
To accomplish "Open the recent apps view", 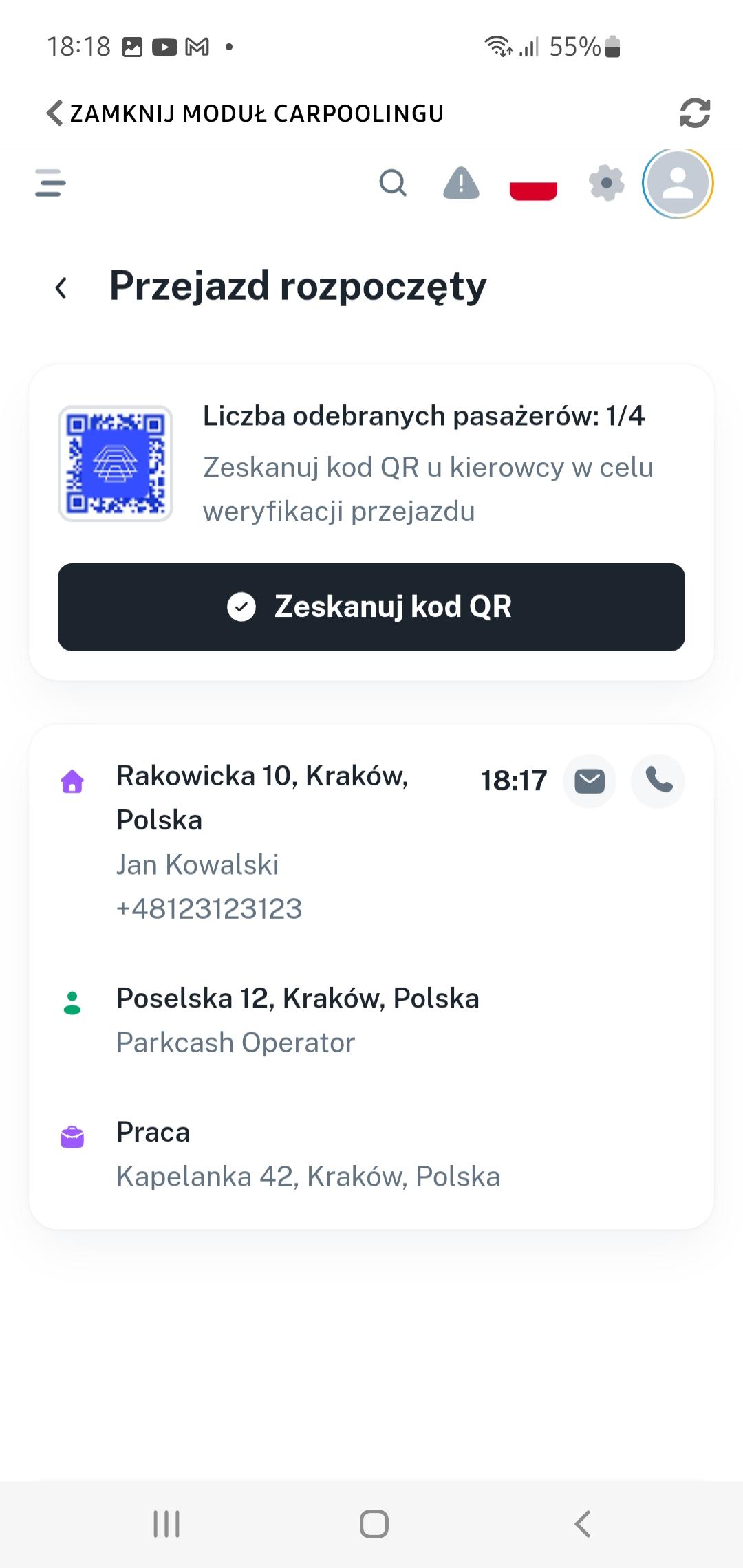I will (x=166, y=1523).
